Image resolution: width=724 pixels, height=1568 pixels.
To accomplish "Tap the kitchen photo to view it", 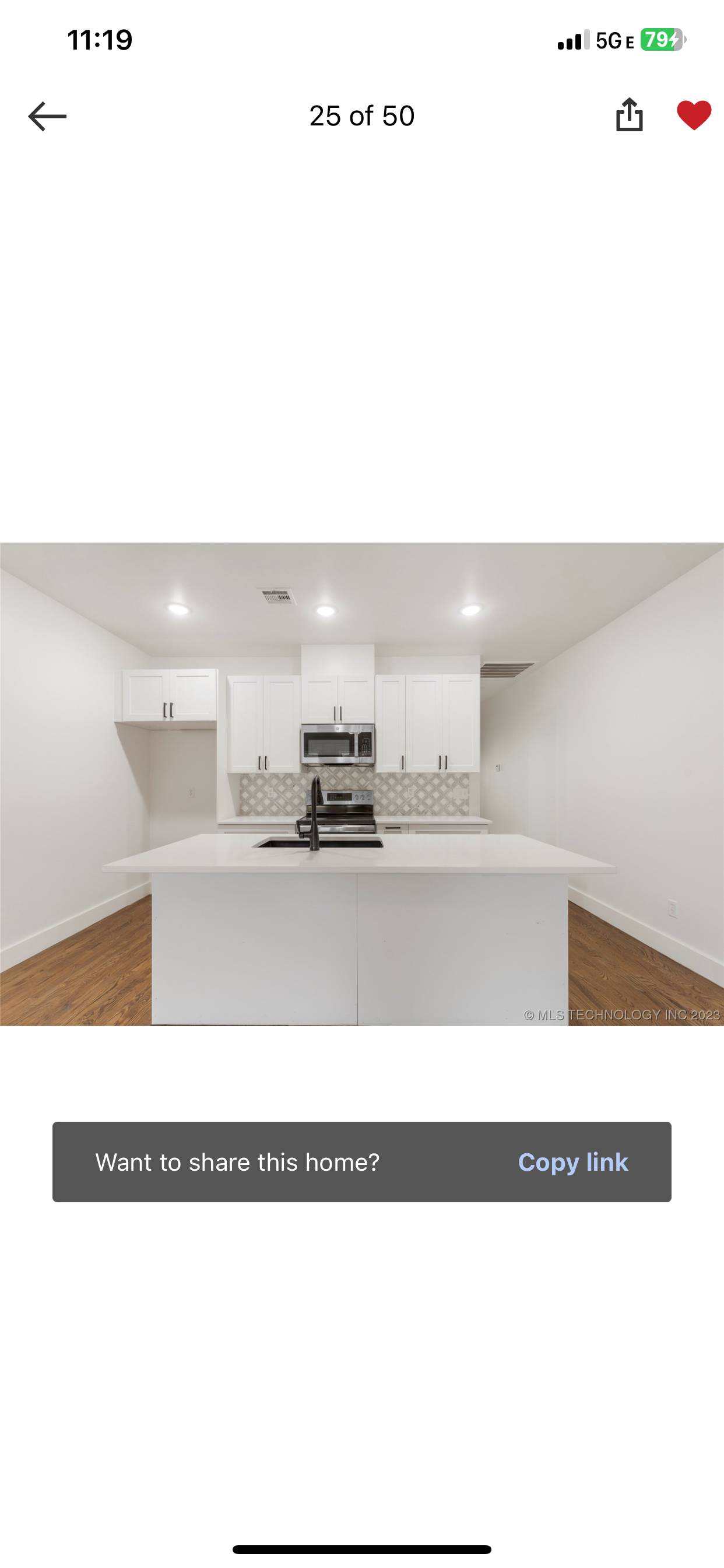I will point(362,784).
